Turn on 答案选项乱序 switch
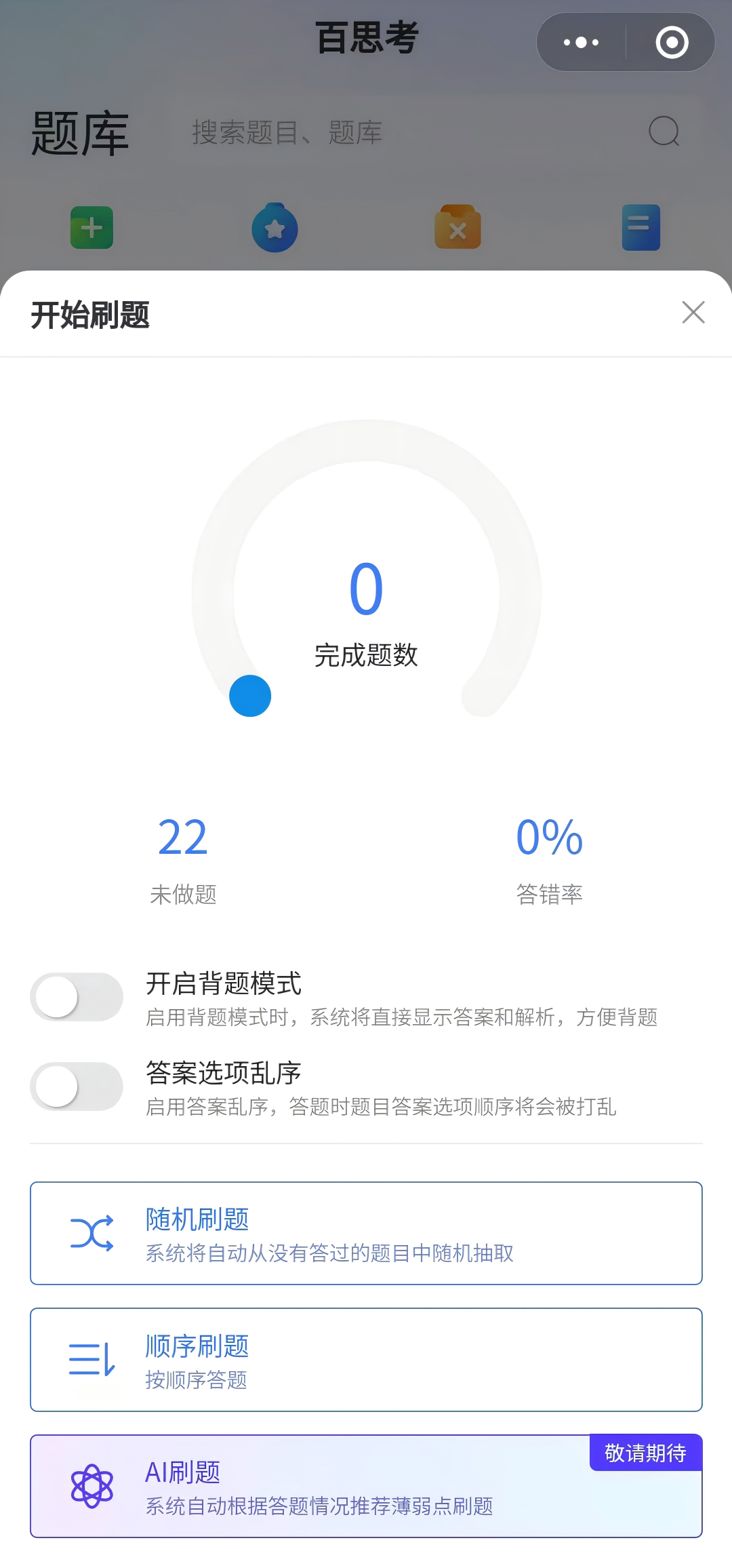This screenshot has height=1568, width=732. [77, 1086]
